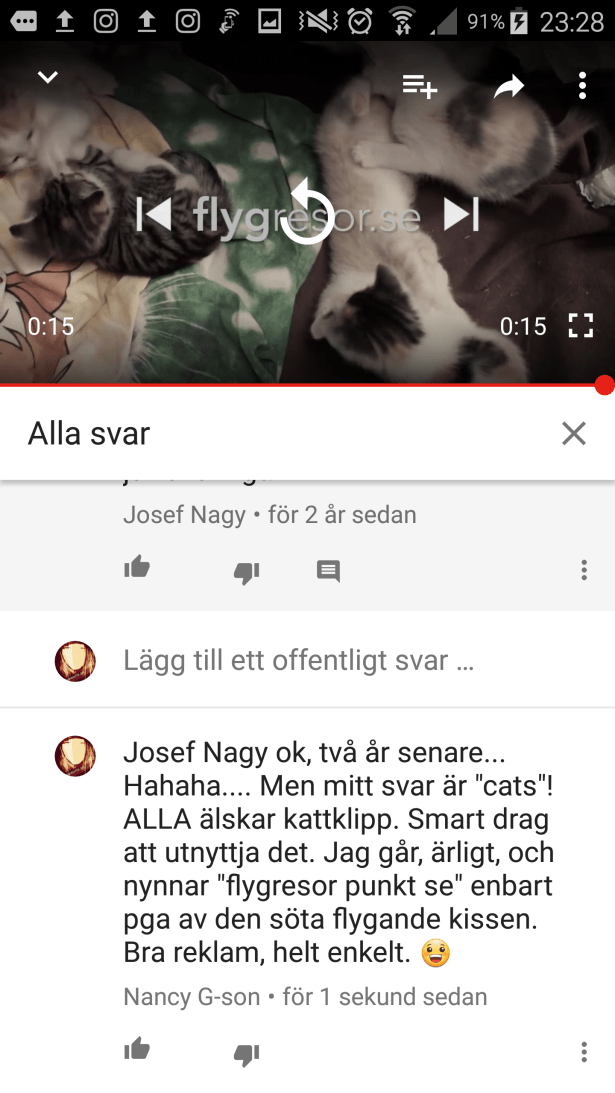The height and width of the screenshot is (1093, 615).
Task: Minimize the video player with the chevron
Action: click(x=47, y=78)
